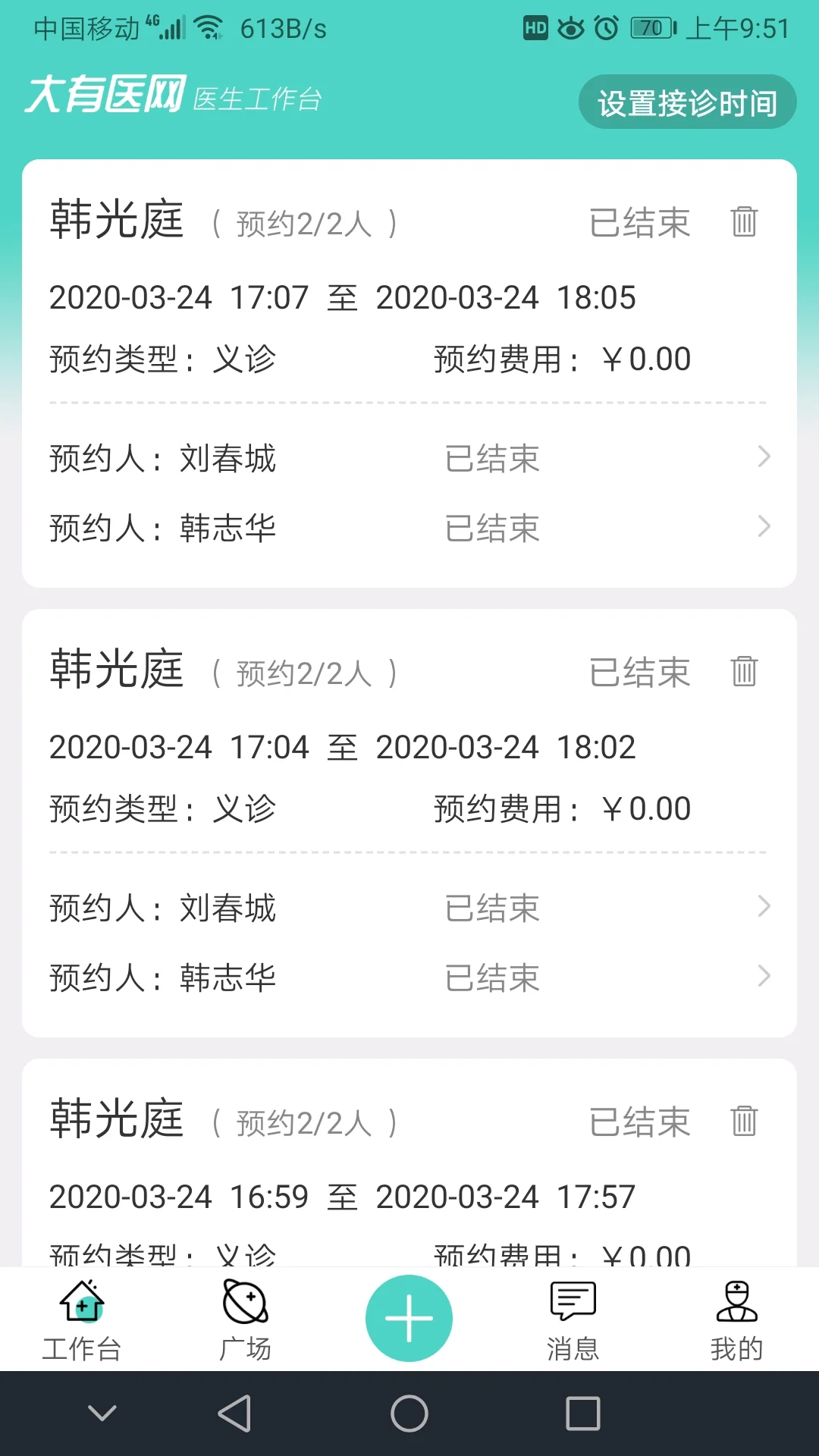Create new consultation with the plus button
Viewport: 819px width, 1456px height.
[x=409, y=1317]
